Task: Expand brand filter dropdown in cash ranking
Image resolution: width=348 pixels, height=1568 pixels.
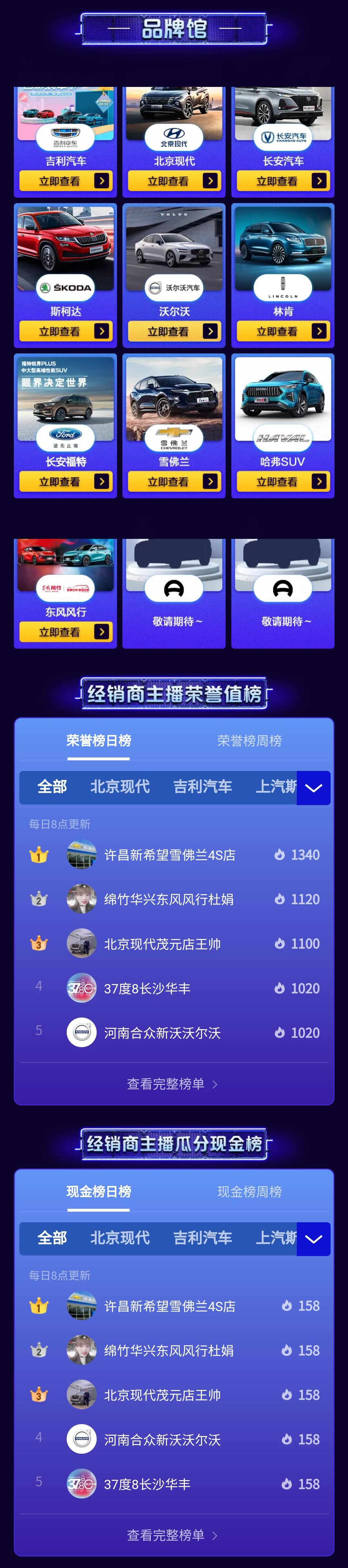Action: point(313,1239)
